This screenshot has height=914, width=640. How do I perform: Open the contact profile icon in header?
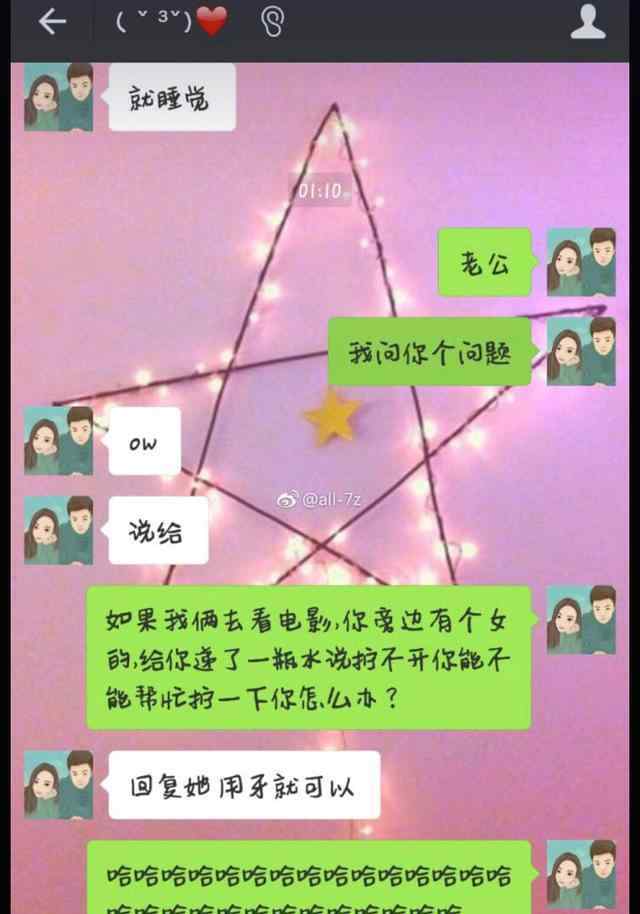click(x=587, y=22)
